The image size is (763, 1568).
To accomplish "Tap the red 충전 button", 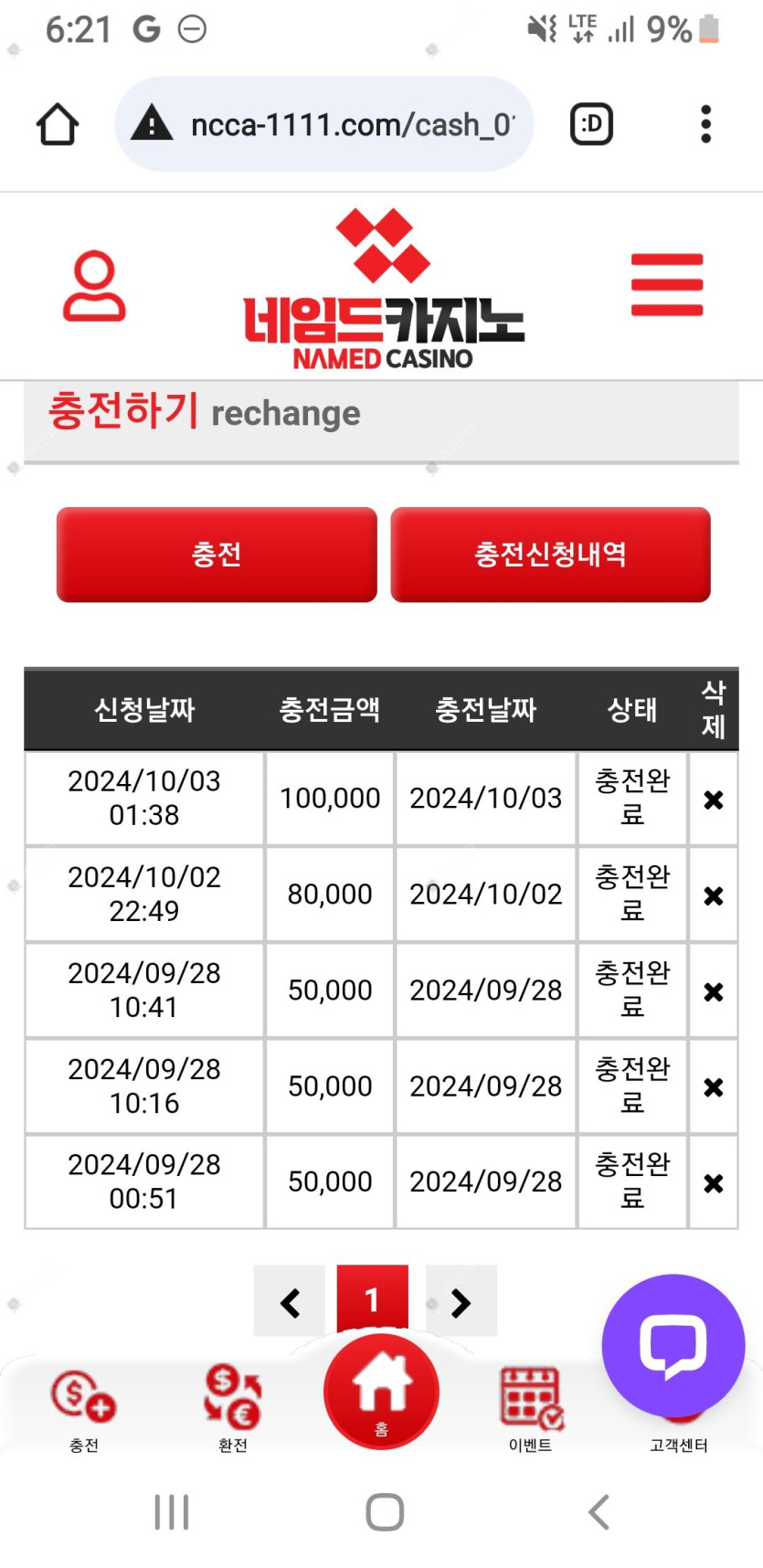I will (x=217, y=555).
